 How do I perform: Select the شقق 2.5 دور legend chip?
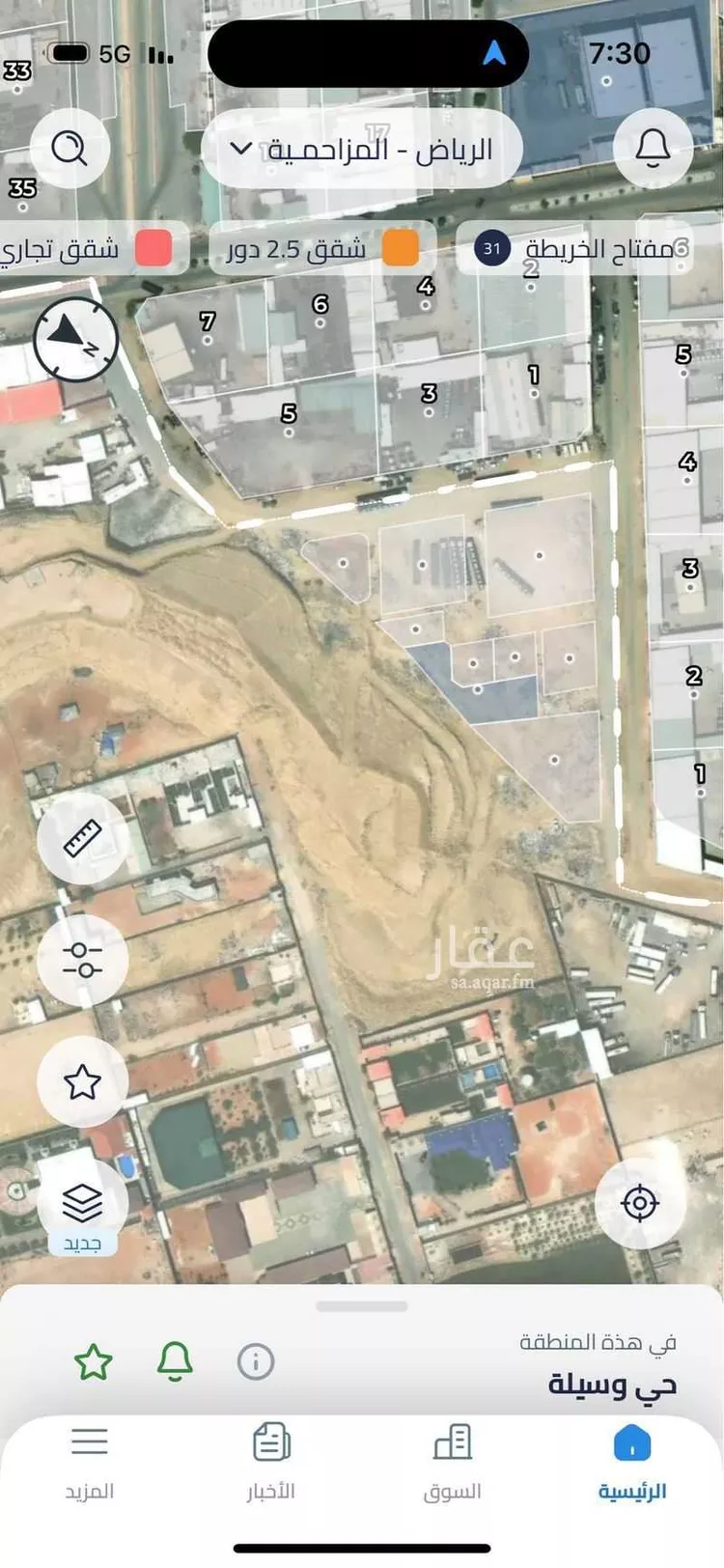click(322, 249)
